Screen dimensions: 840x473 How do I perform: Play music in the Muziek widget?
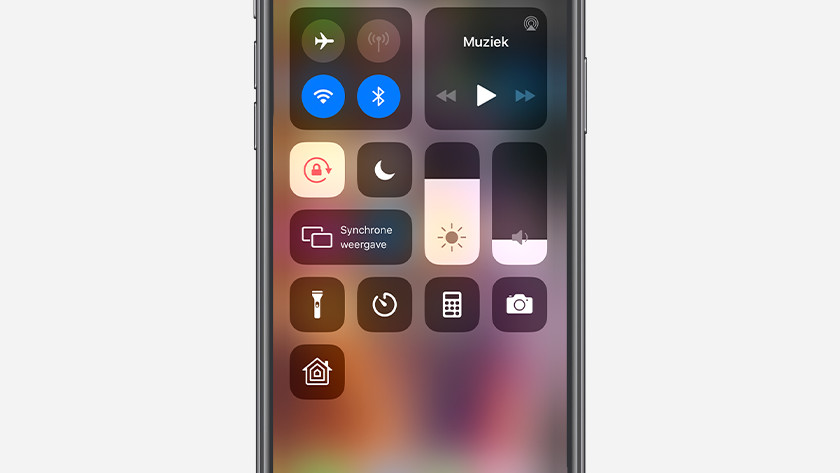click(486, 96)
